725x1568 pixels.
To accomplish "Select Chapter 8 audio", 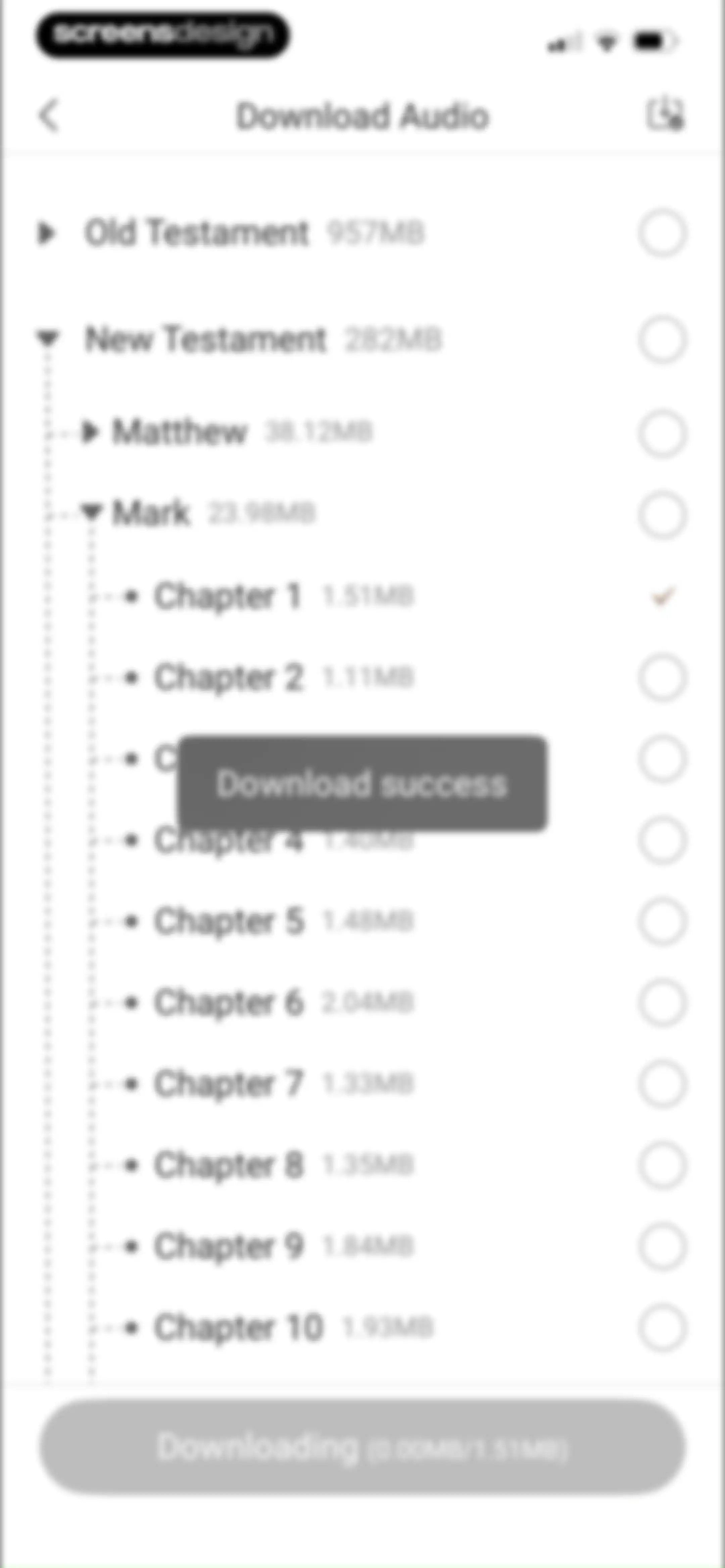I will pos(662,1165).
